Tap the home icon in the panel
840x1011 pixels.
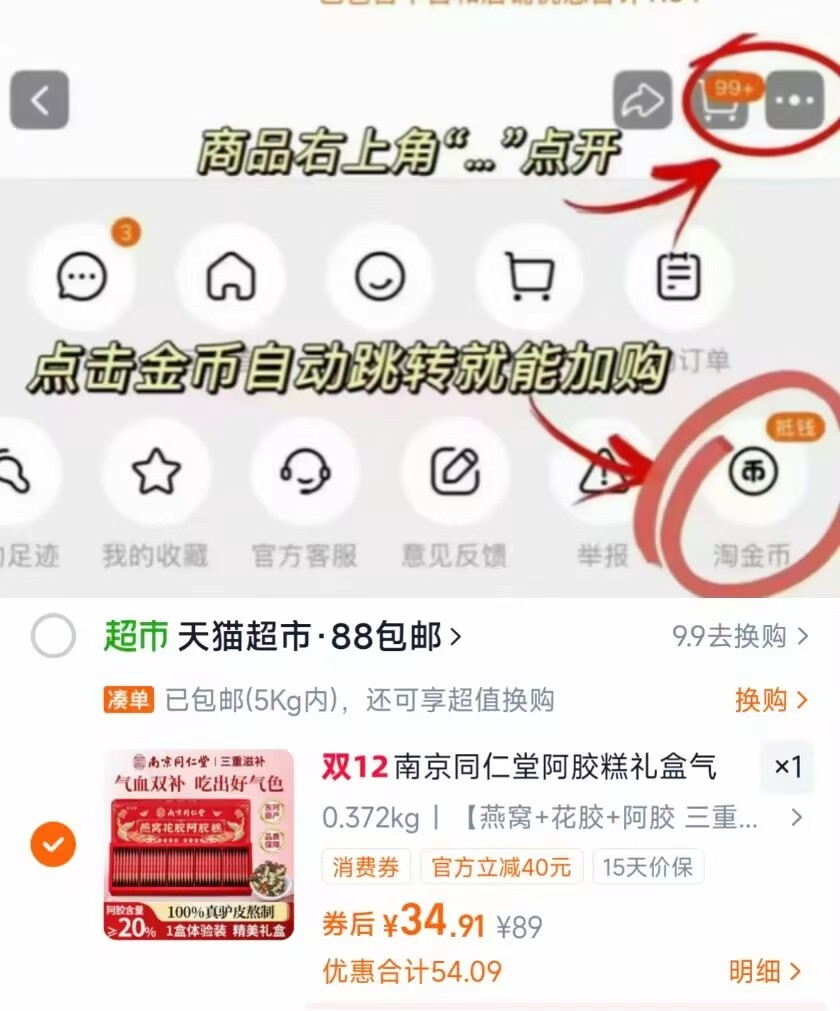click(x=231, y=278)
